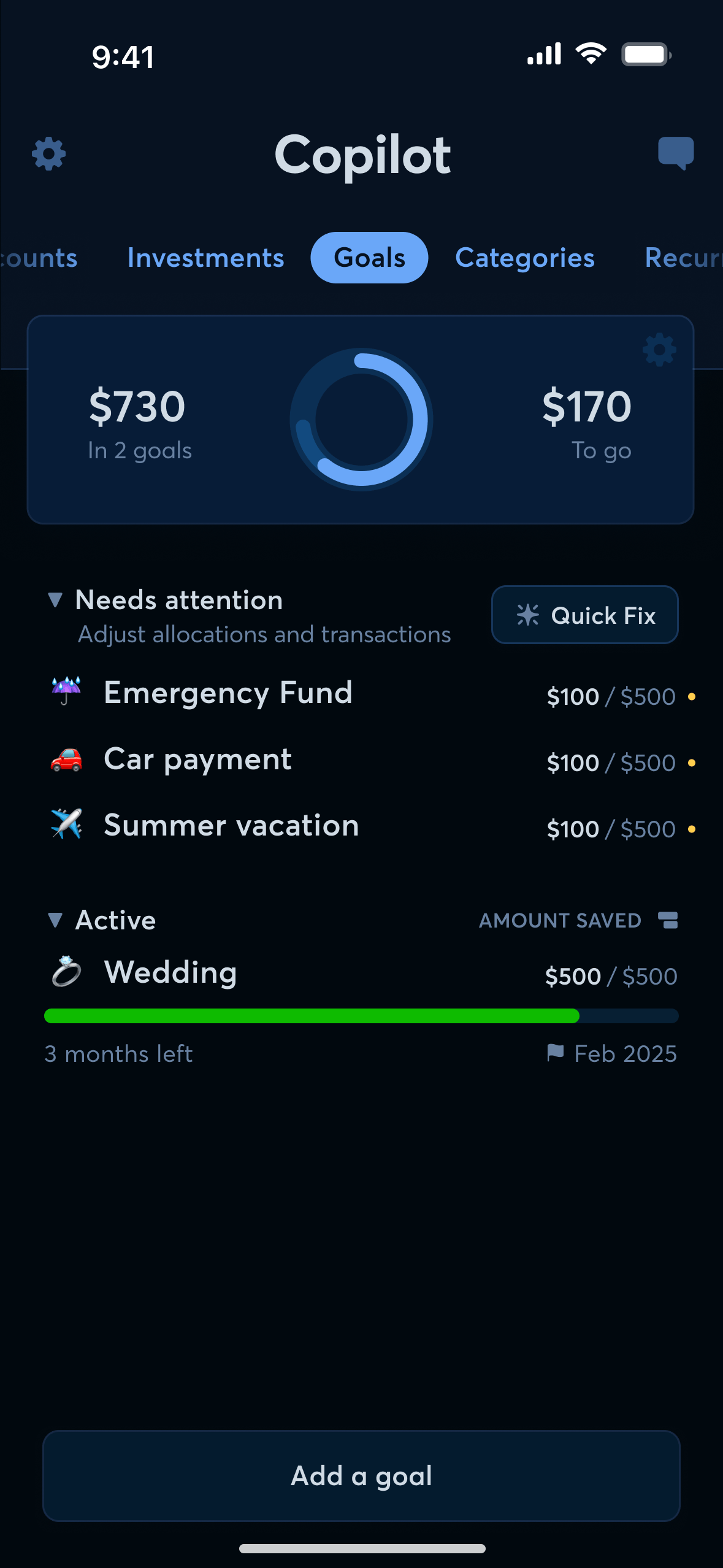Click the Wedding ring icon
The width and height of the screenshot is (723, 1568).
coord(67,971)
